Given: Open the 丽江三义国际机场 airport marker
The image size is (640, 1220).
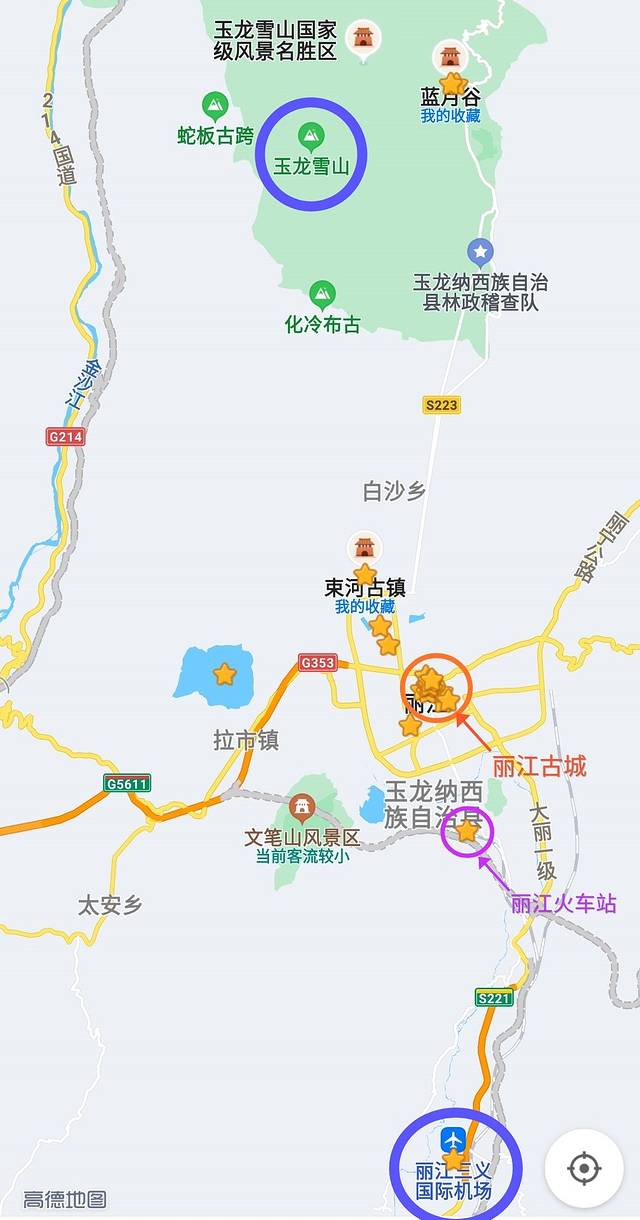Looking at the screenshot, I should pos(454,1140).
